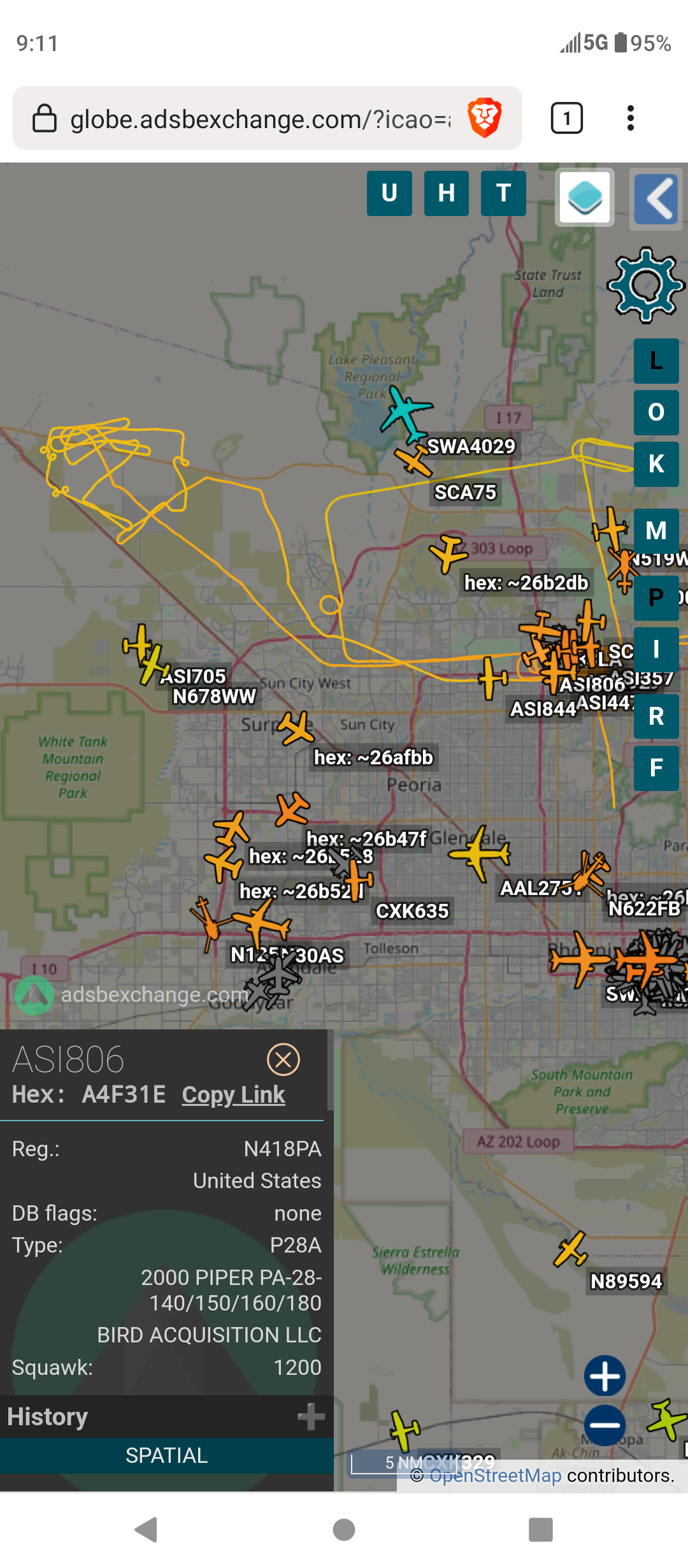This screenshot has height=1568, width=688.
Task: Go back with the system back button
Action: pos(147,1529)
